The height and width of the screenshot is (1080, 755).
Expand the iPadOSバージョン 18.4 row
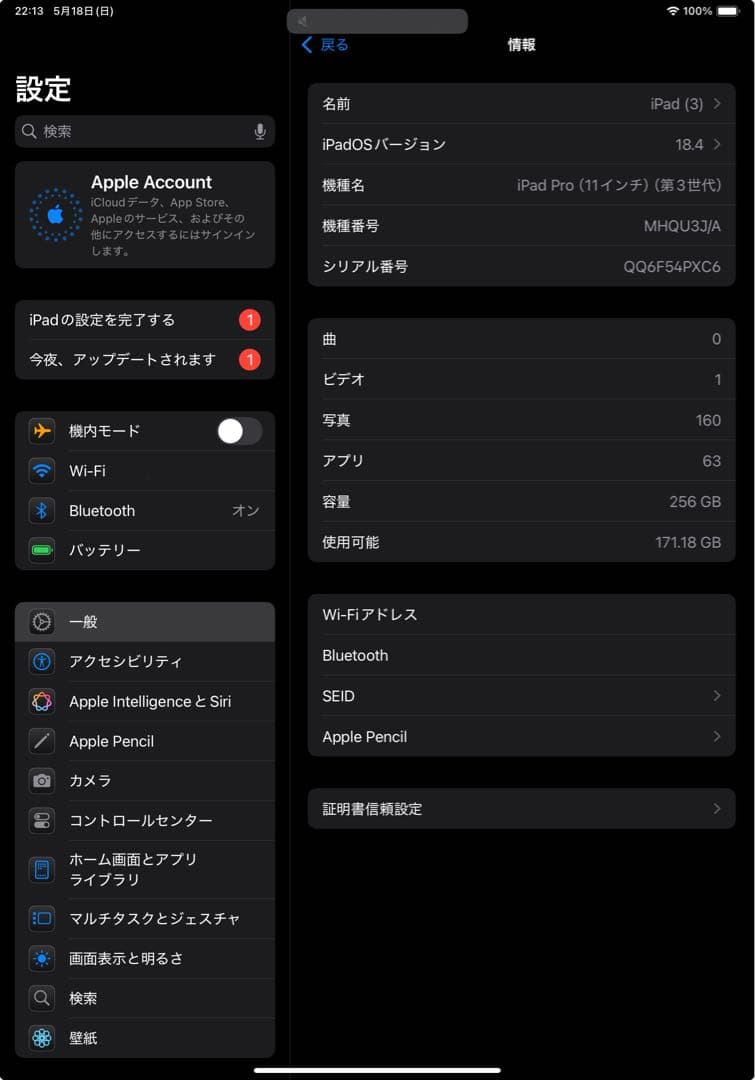520,144
